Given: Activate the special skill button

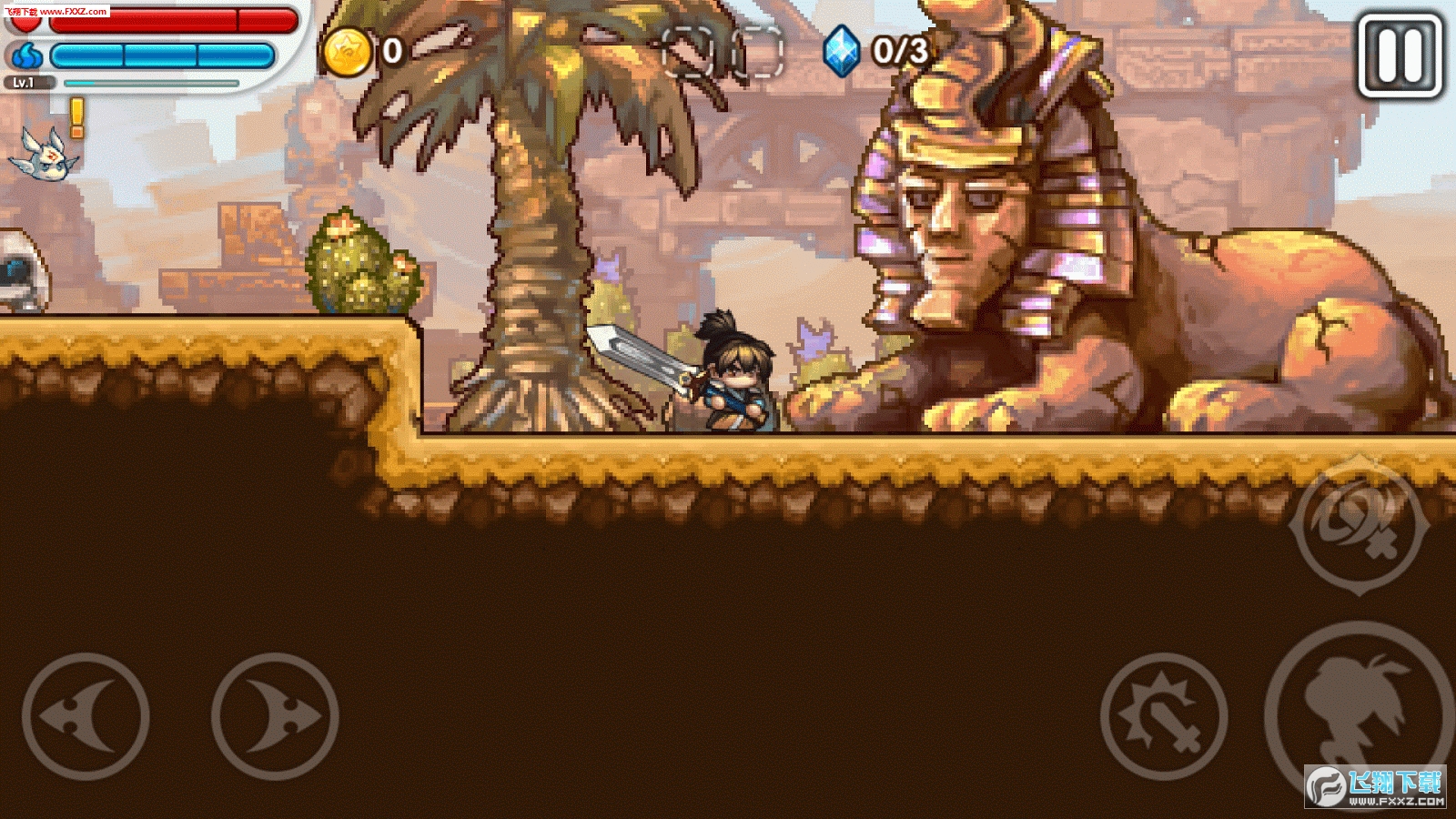Looking at the screenshot, I should (x=1360, y=526).
